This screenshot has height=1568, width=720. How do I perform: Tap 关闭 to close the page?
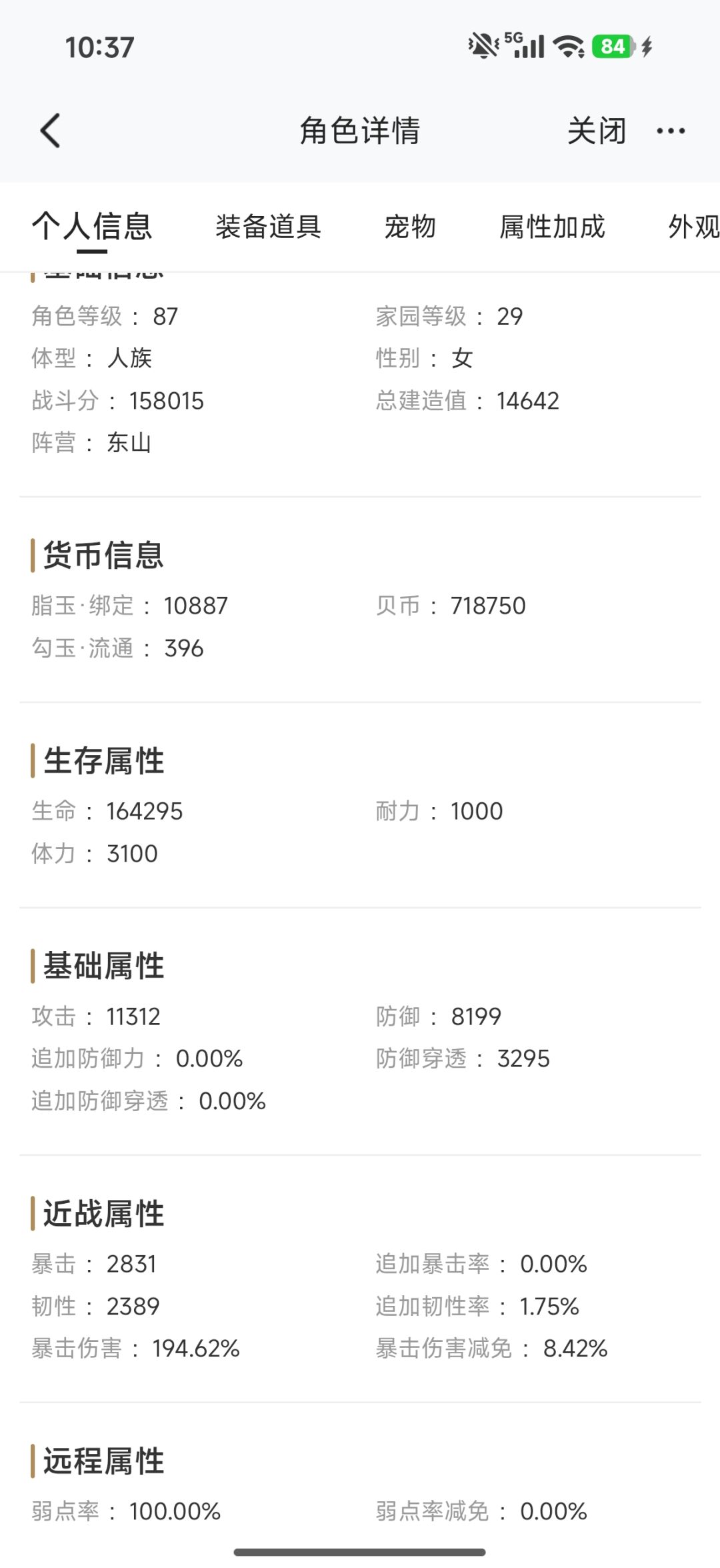[597, 130]
